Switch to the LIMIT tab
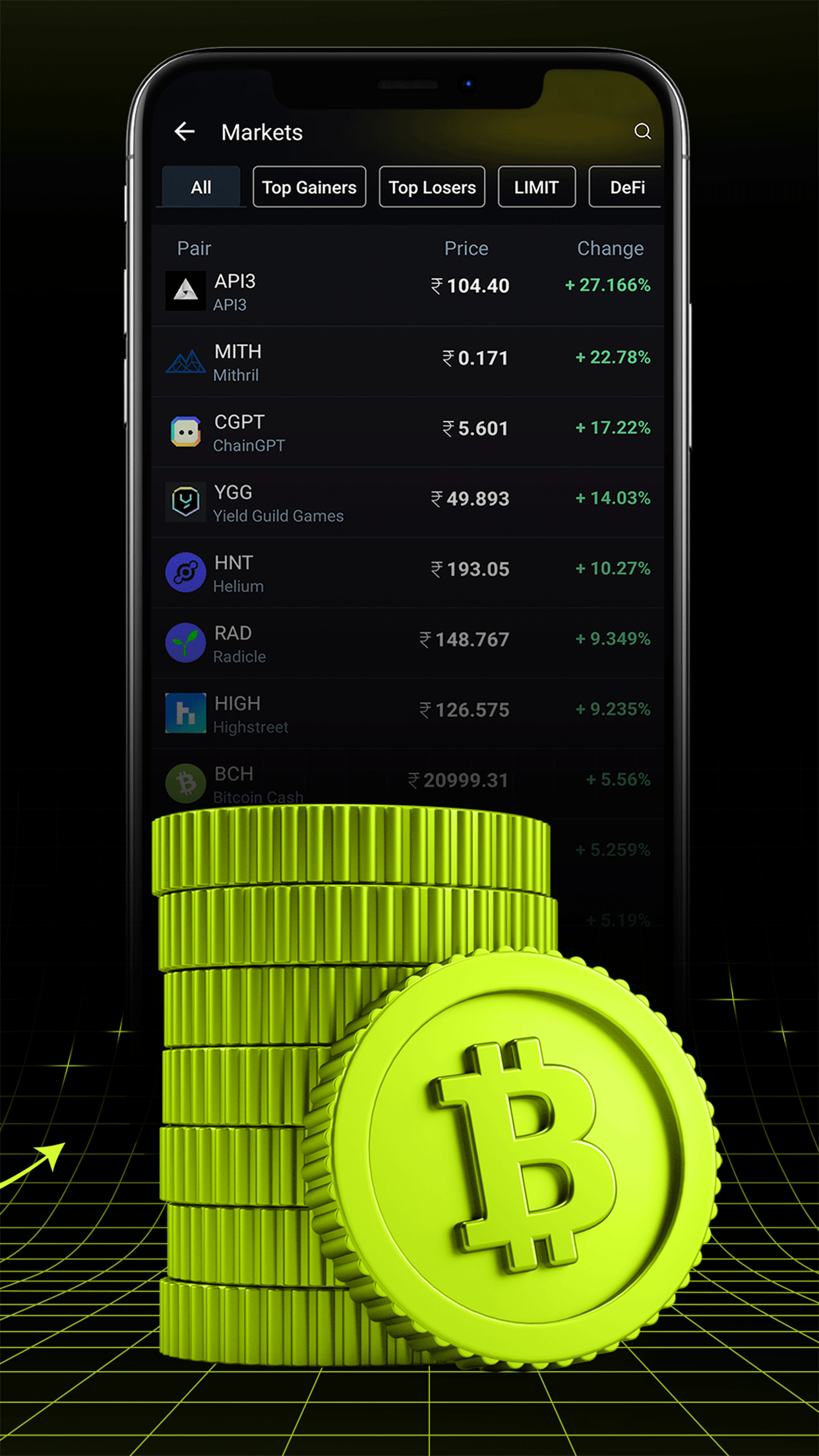Screen dimensions: 819x1456 click(x=536, y=187)
